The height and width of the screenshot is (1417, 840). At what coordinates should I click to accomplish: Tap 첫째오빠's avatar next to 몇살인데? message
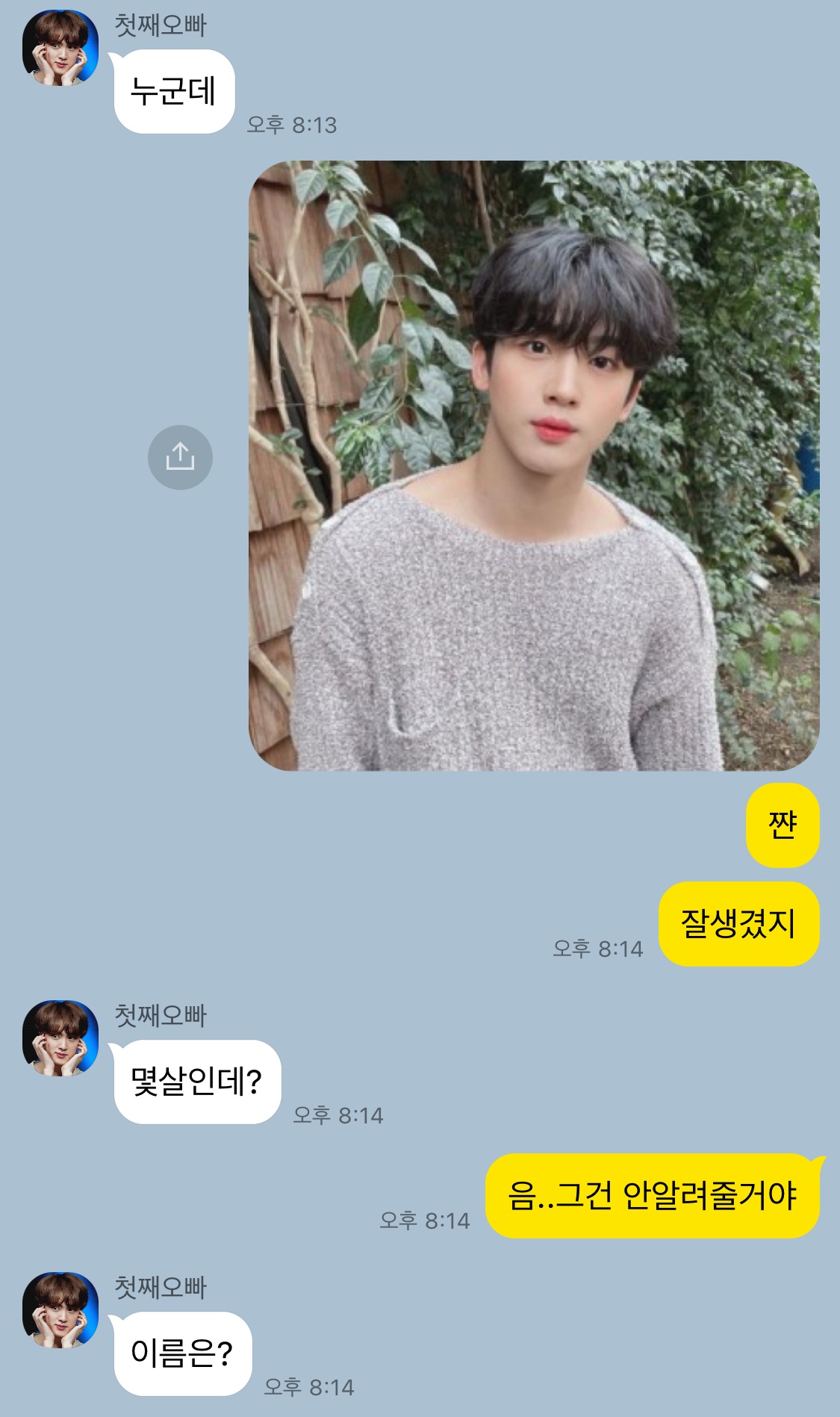click(60, 1038)
